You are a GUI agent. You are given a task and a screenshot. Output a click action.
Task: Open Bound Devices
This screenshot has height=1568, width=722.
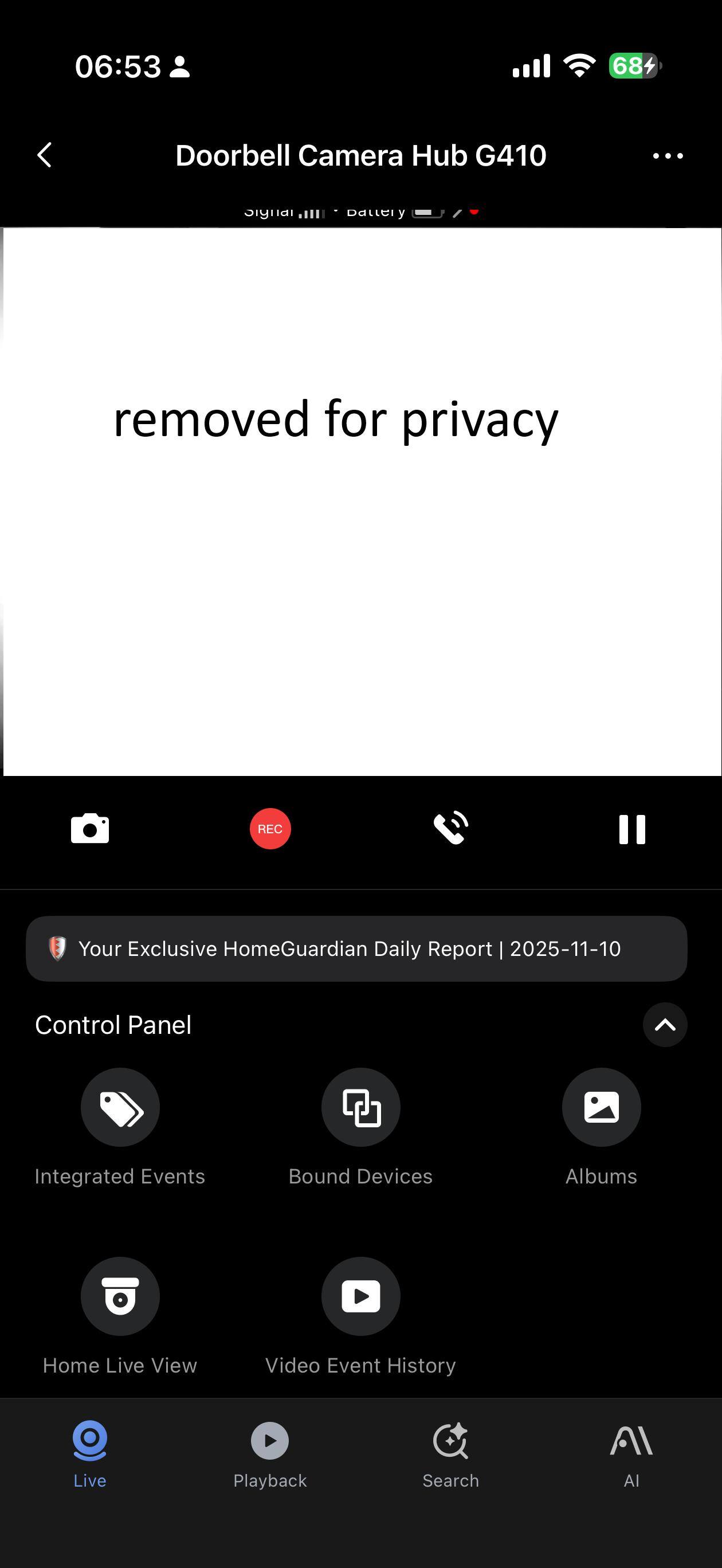point(361,1108)
